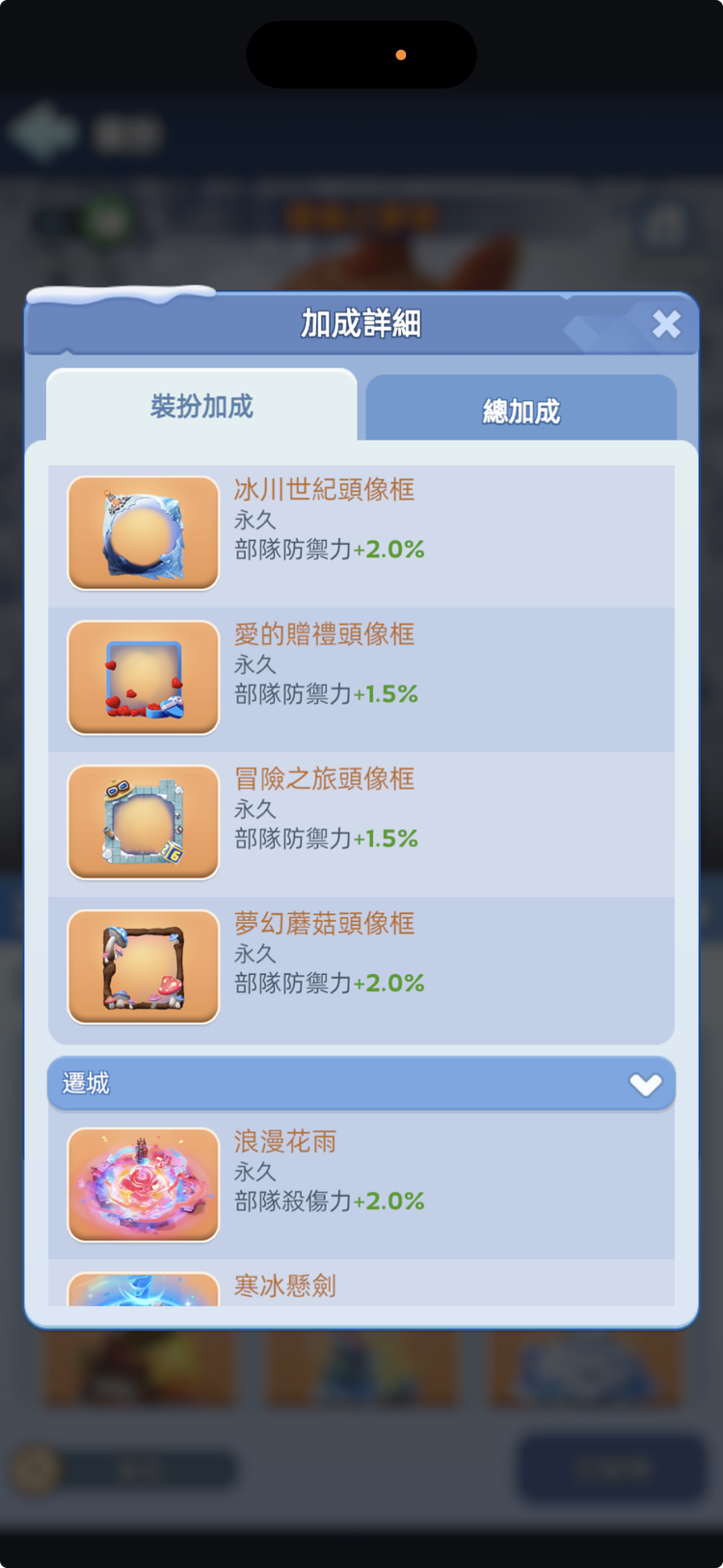This screenshot has height=1568, width=723.
Task: Select the 夢幻蘑菇頭像框 mushroom frame icon
Action: 142,966
